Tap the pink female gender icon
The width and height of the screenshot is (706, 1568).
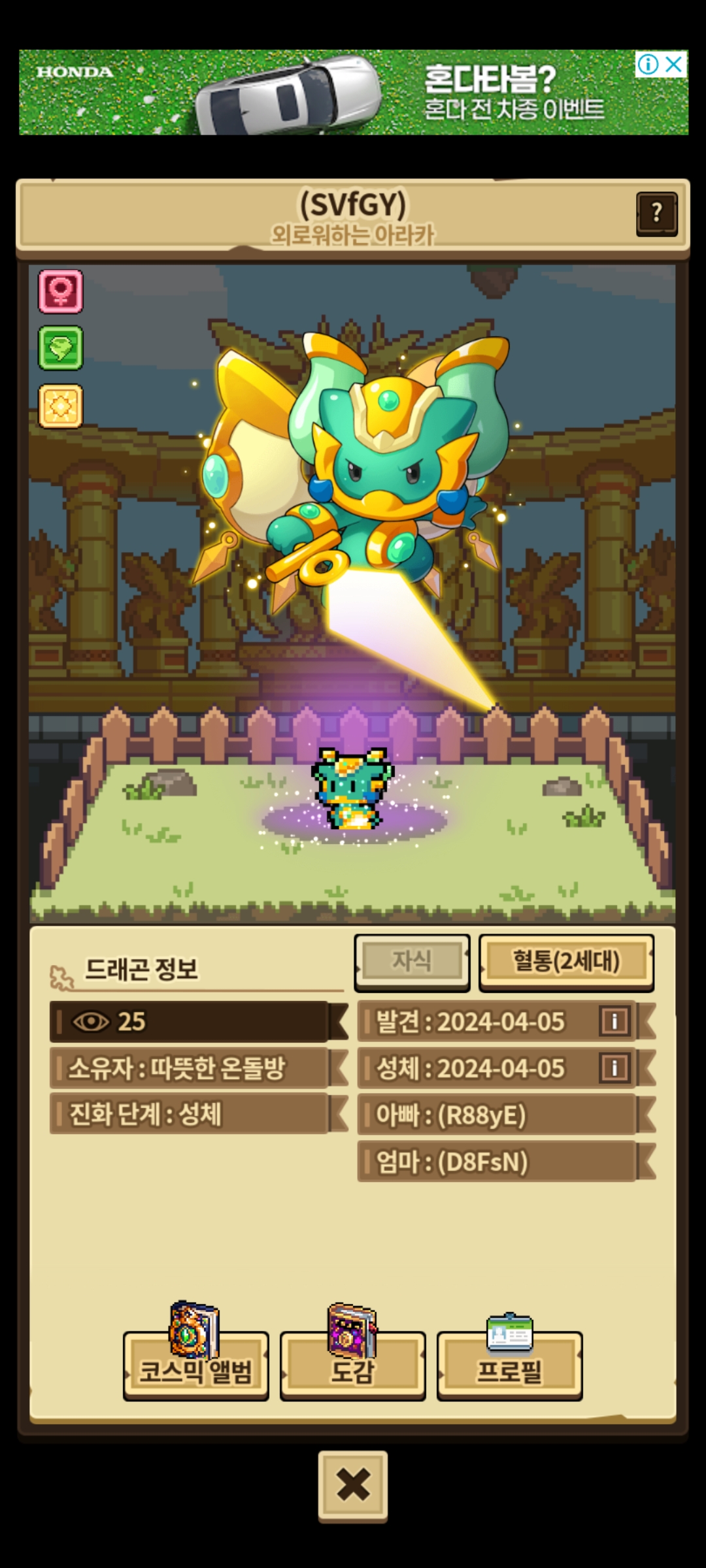tap(61, 291)
